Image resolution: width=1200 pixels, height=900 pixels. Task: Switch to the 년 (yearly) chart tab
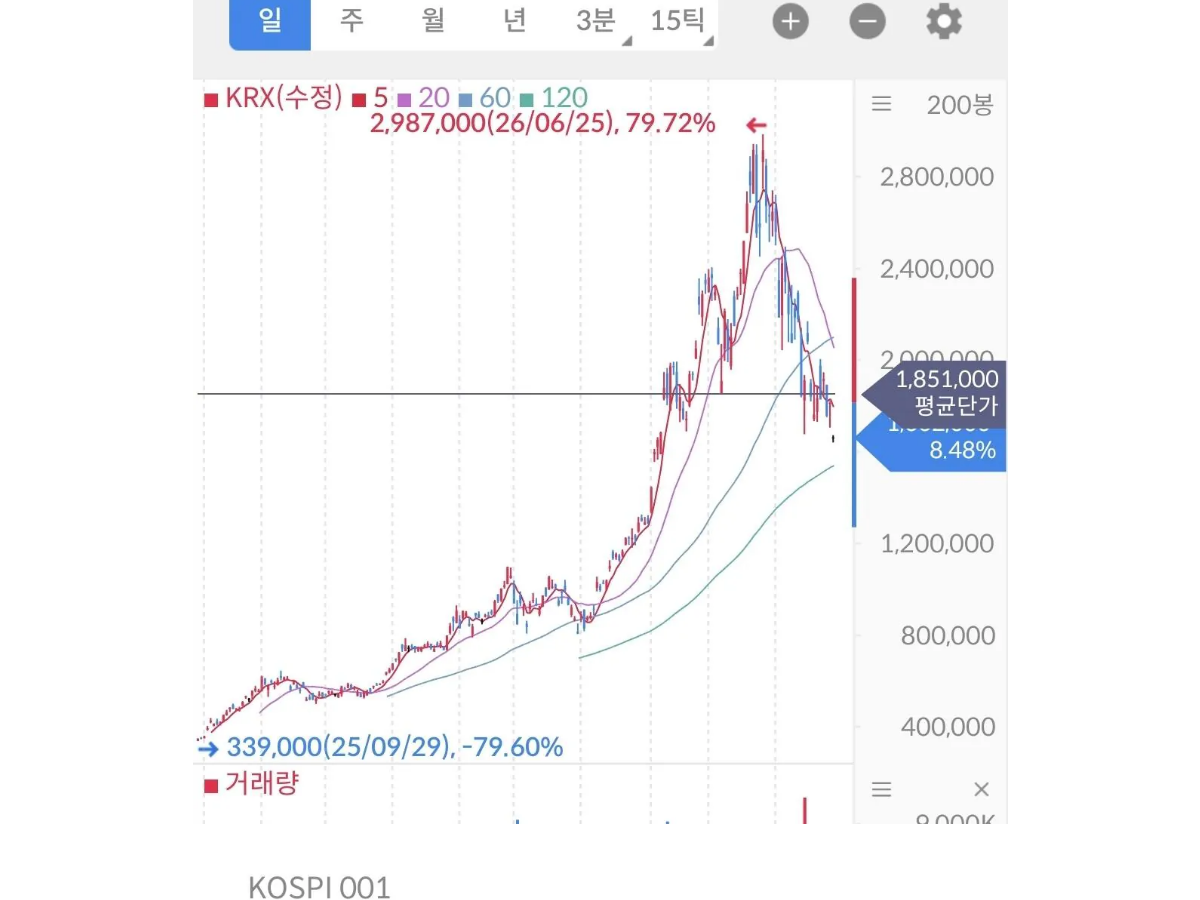coord(514,22)
